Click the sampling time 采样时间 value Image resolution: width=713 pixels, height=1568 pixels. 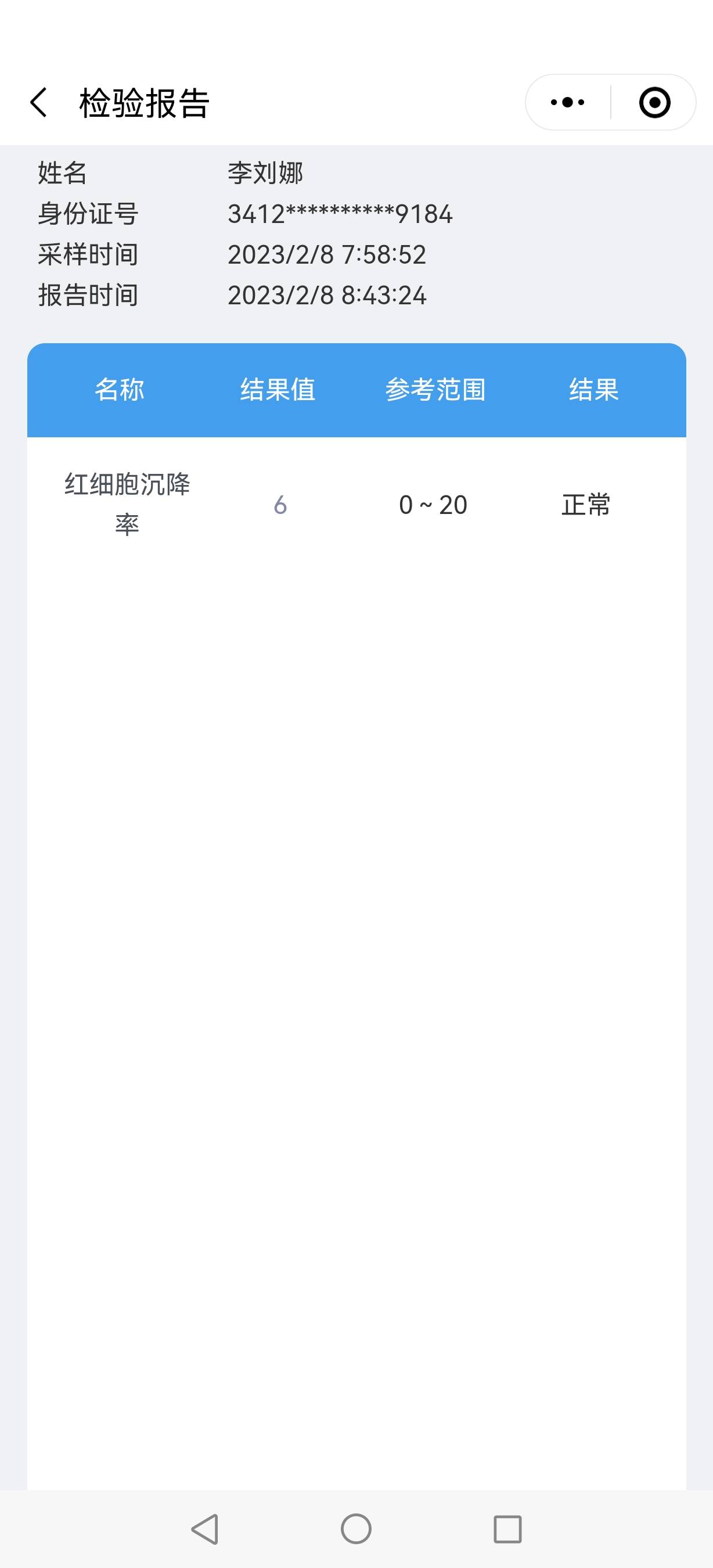(x=327, y=255)
